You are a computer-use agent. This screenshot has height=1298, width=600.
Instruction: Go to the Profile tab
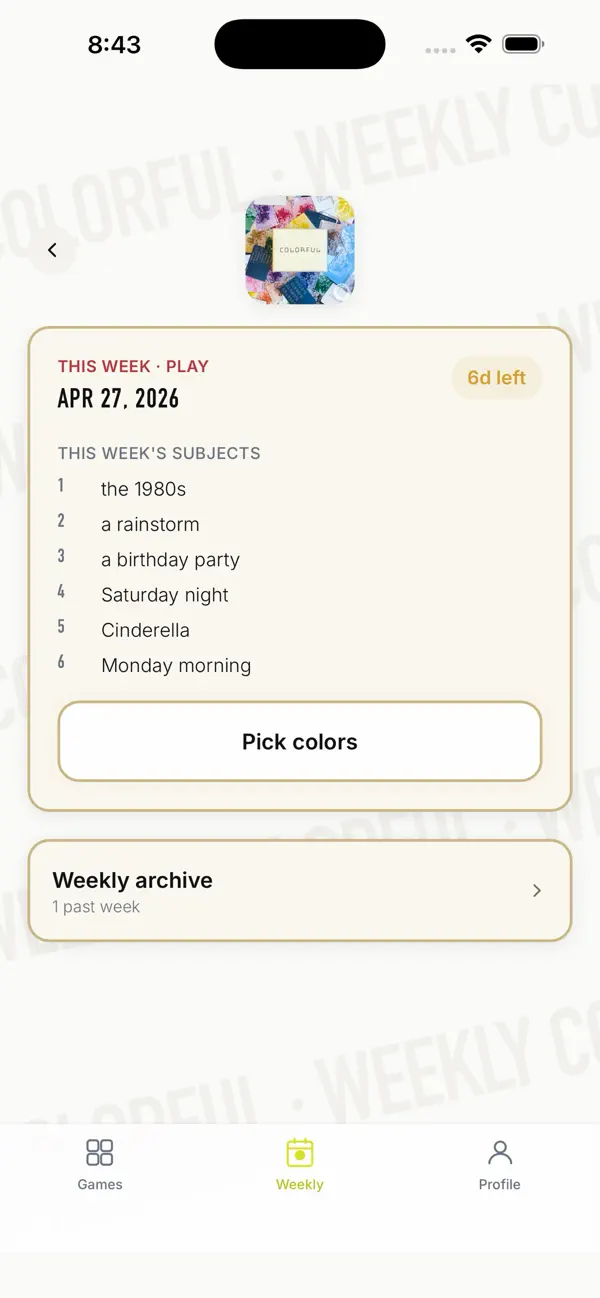[x=499, y=1164]
